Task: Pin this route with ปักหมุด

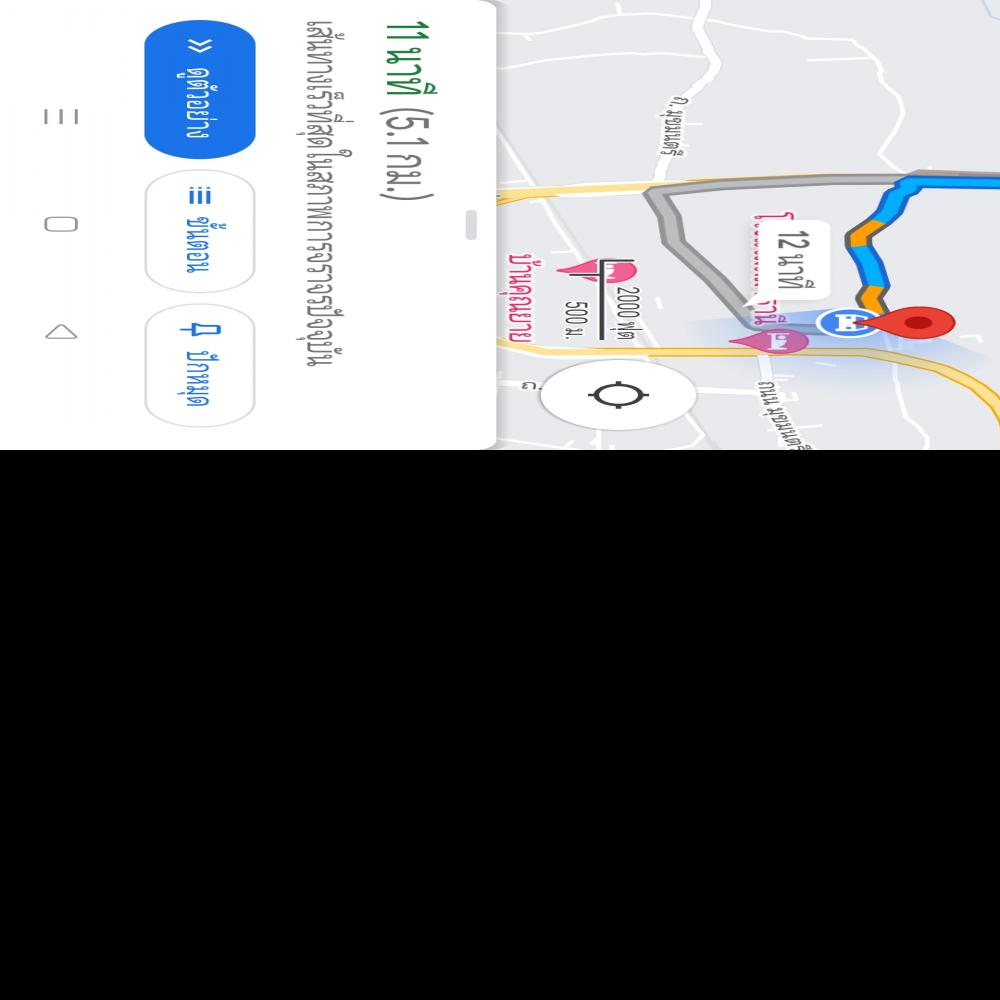Action: coord(199,365)
